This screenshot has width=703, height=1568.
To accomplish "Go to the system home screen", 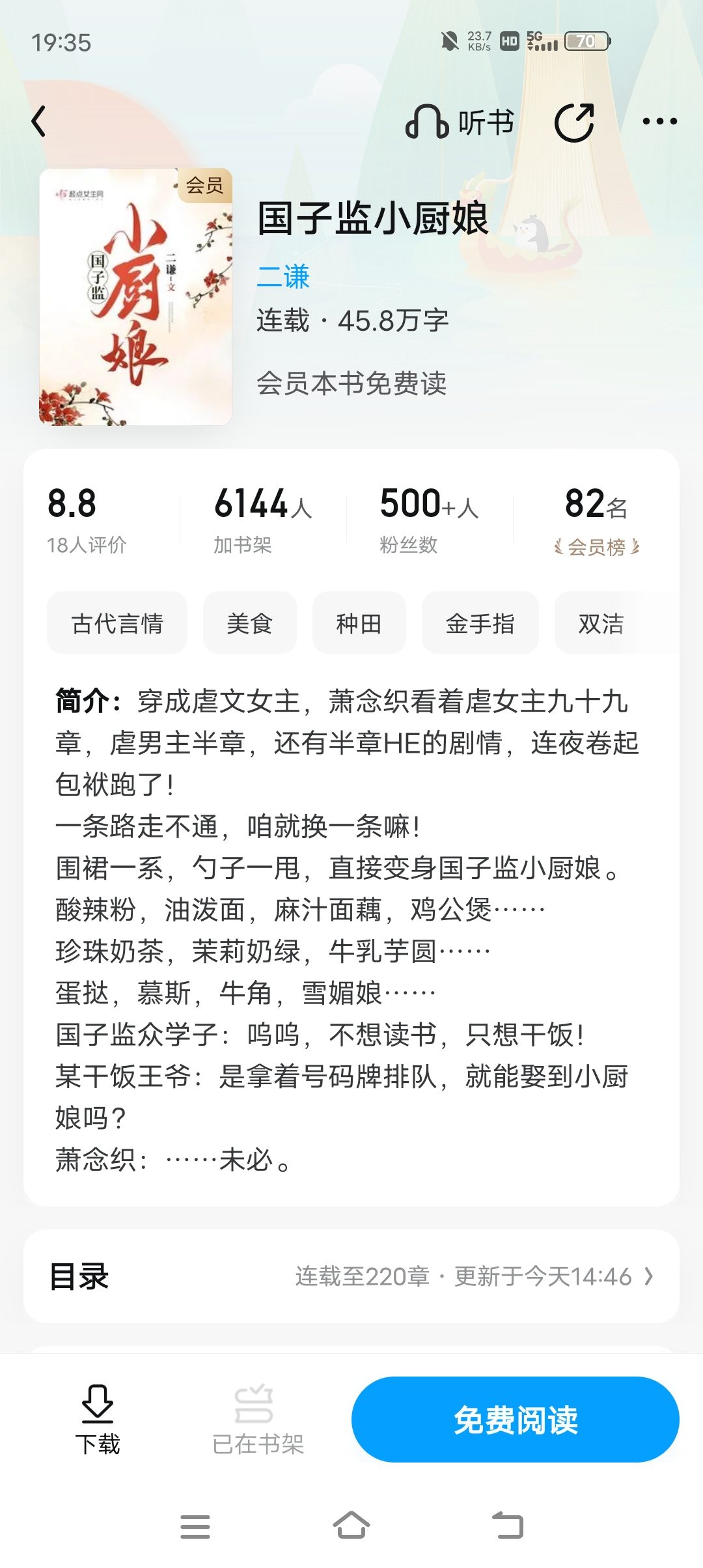I will 351,1525.
